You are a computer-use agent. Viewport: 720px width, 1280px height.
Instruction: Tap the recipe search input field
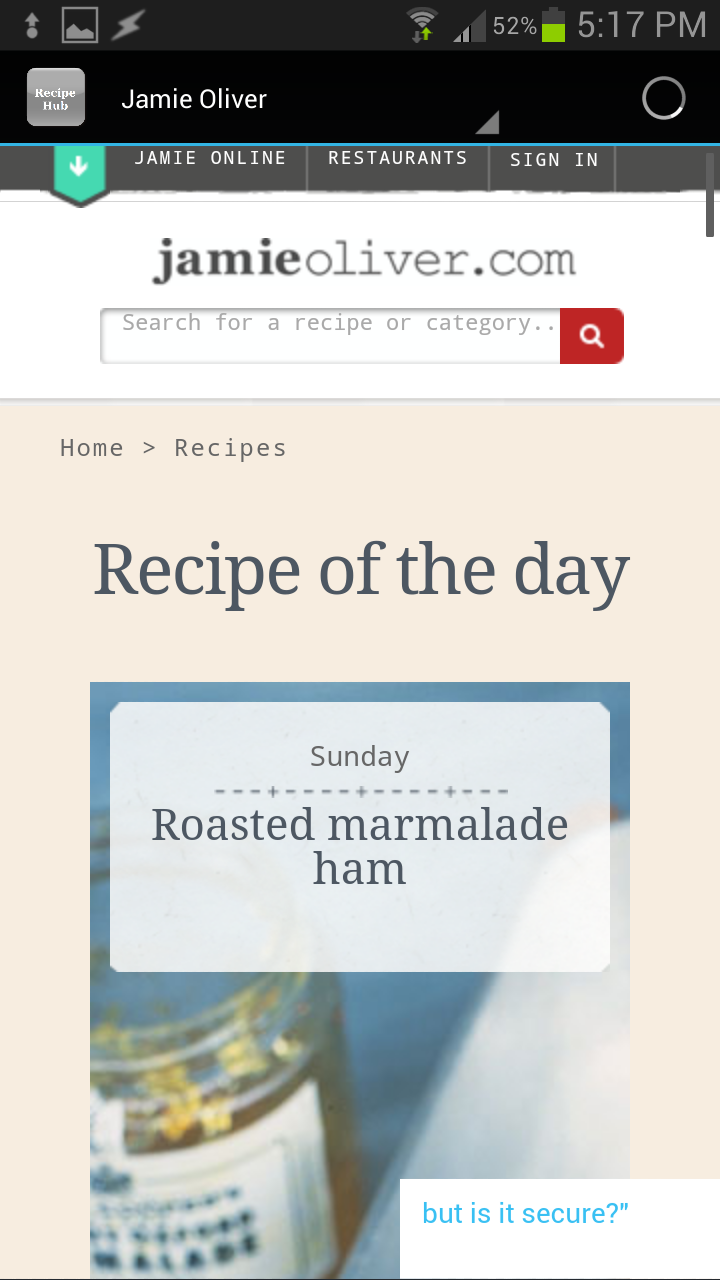330,336
